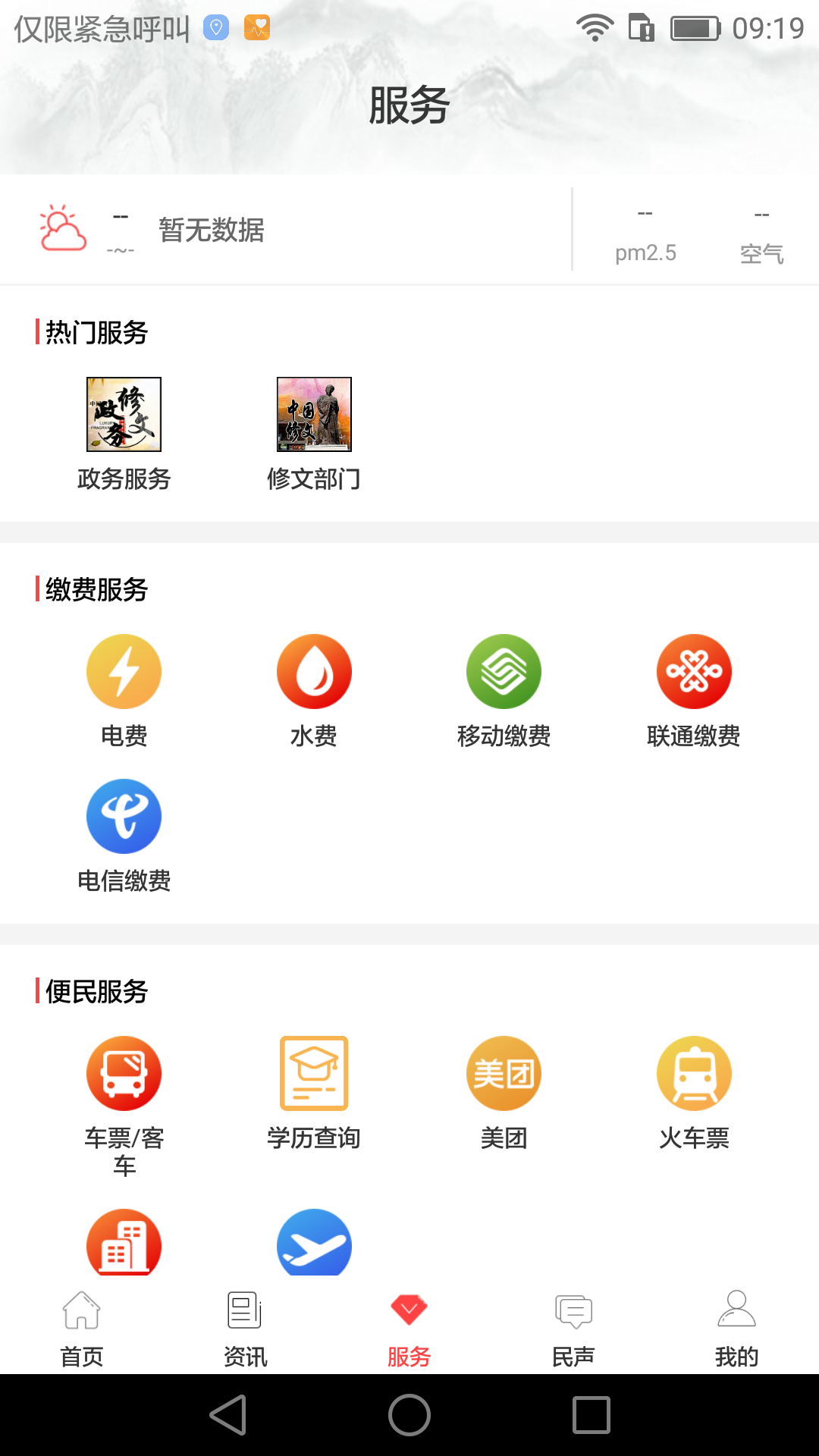Go to the 民声 tab

(573, 1327)
